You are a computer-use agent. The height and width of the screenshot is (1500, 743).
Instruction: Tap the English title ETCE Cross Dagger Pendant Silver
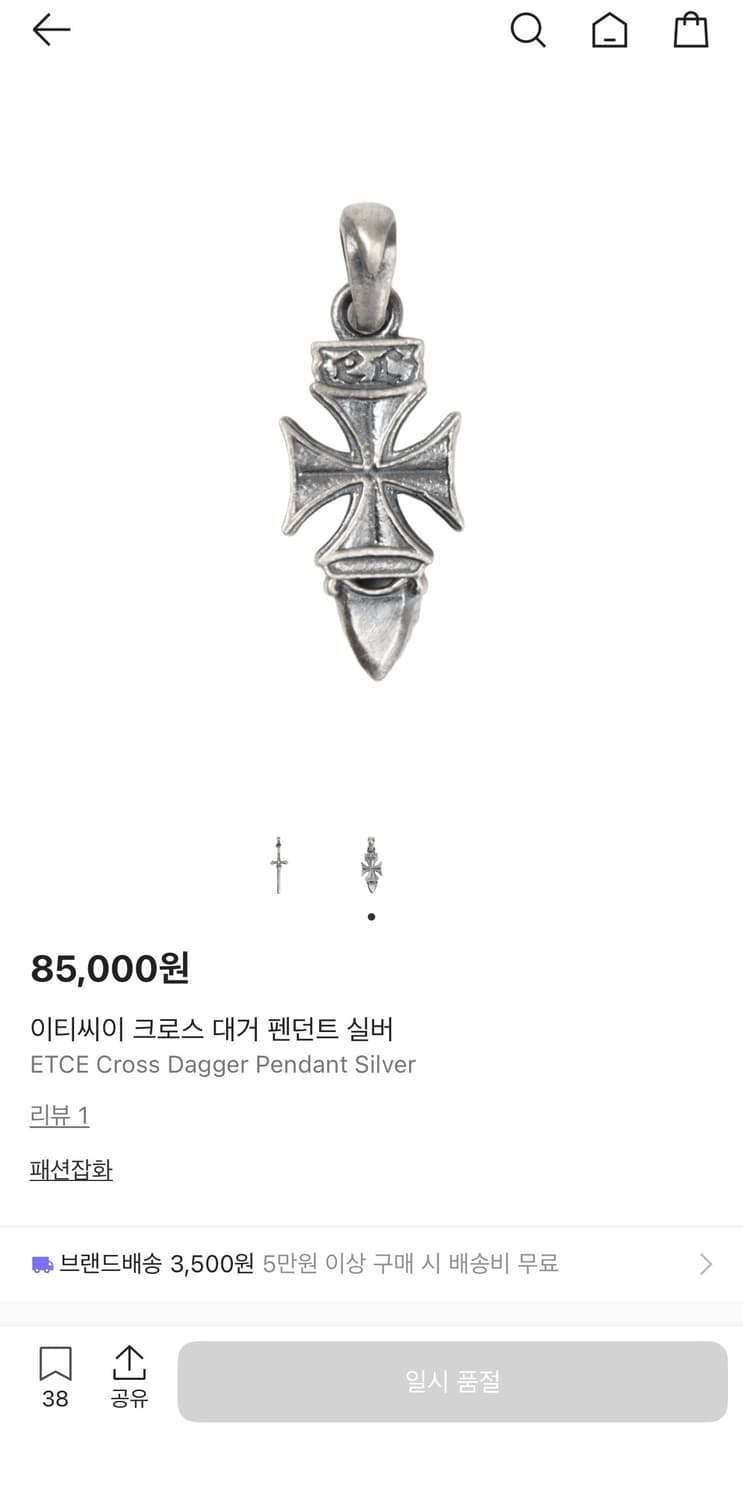(x=222, y=1064)
